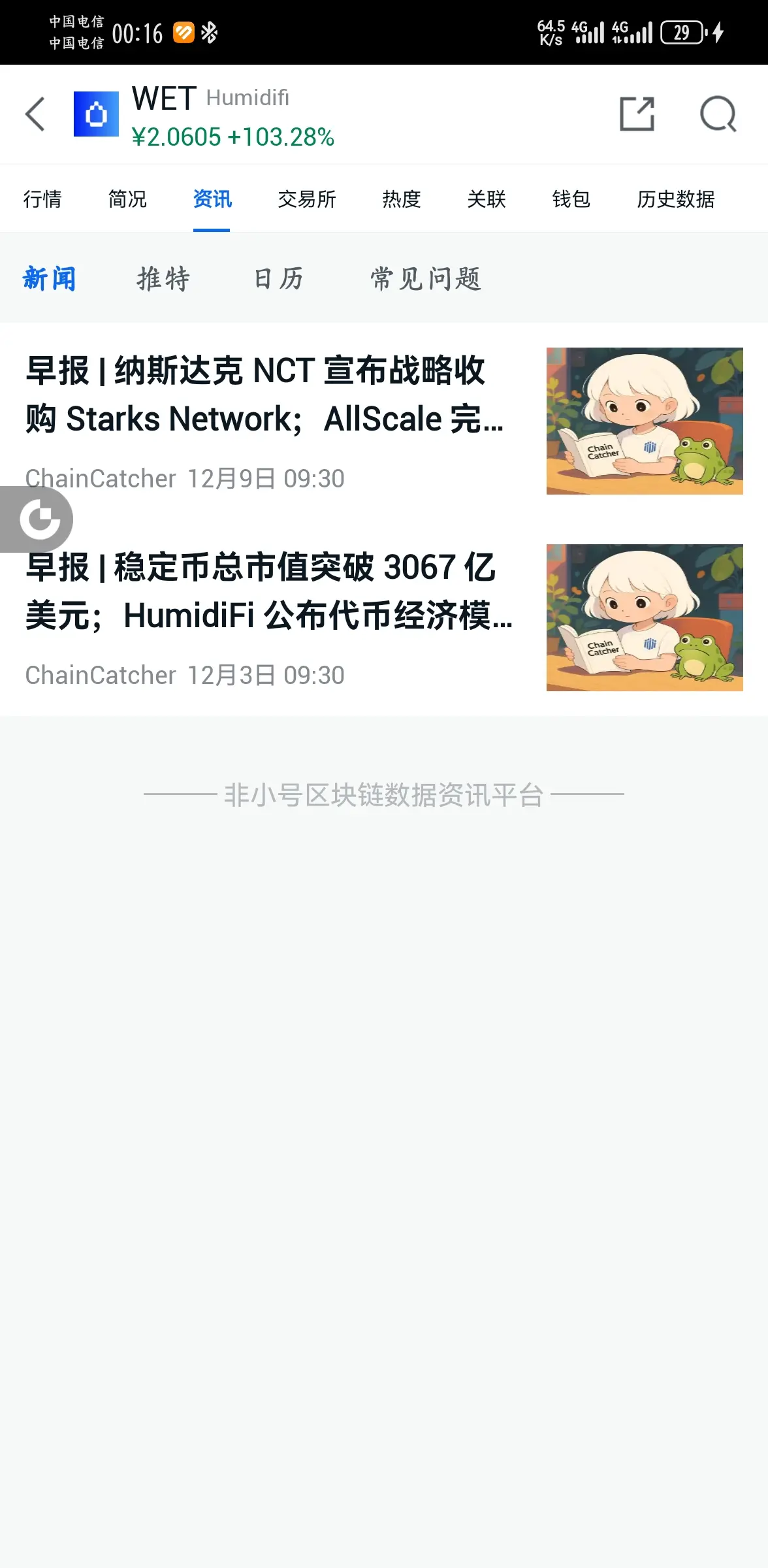768x1568 pixels.
Task: Open search using the magnifier icon
Action: pyautogui.click(x=718, y=114)
